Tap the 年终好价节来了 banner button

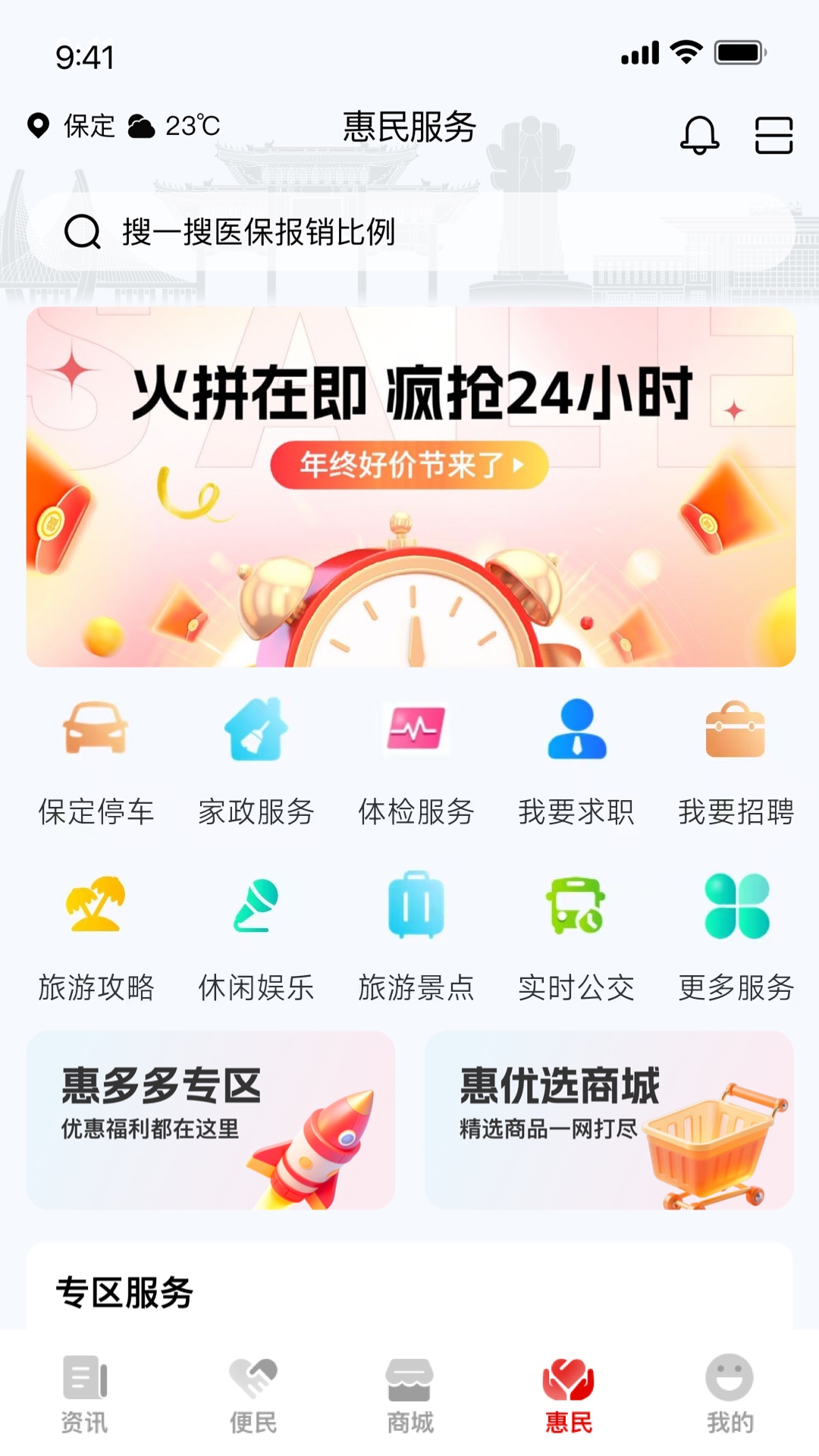pyautogui.click(x=408, y=468)
